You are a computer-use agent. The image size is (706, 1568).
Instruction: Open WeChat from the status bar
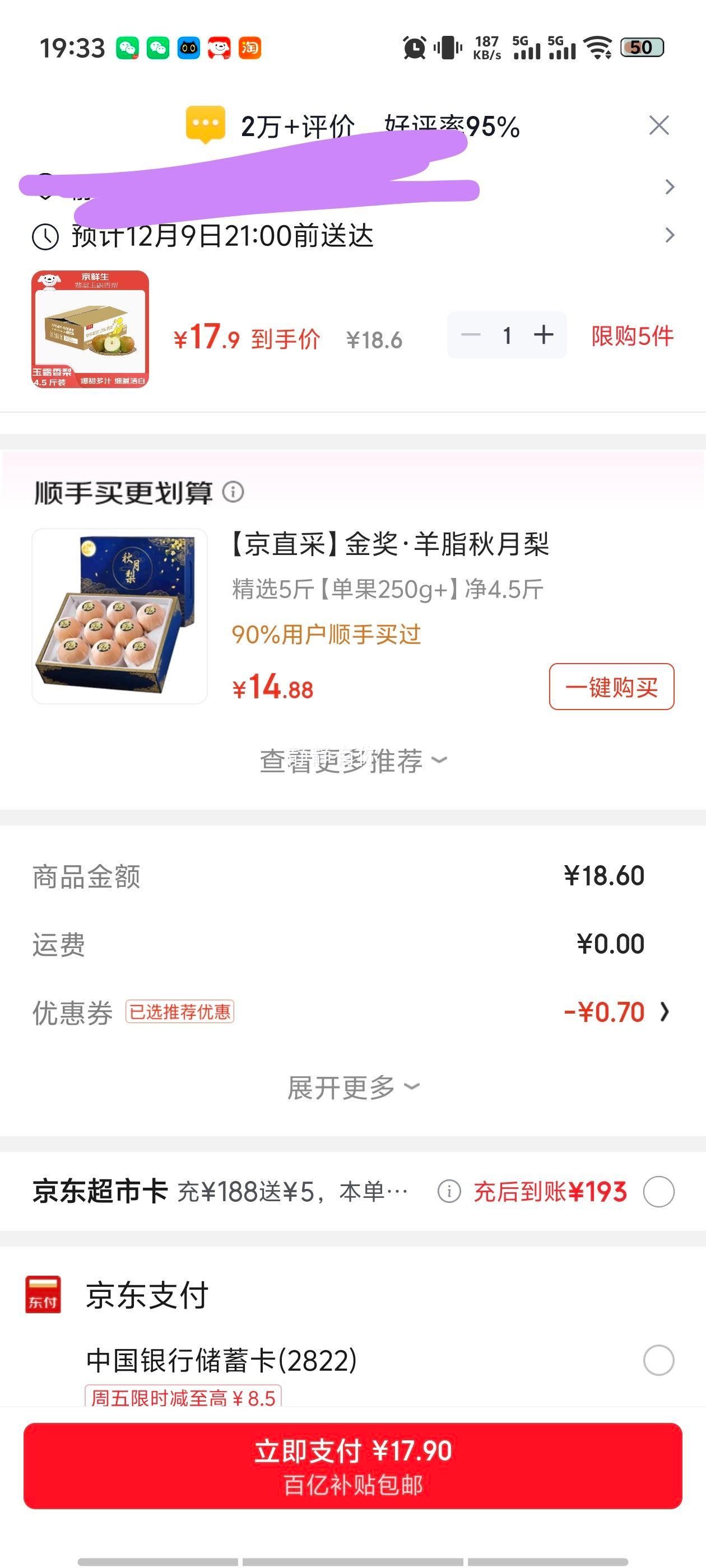click(x=128, y=49)
